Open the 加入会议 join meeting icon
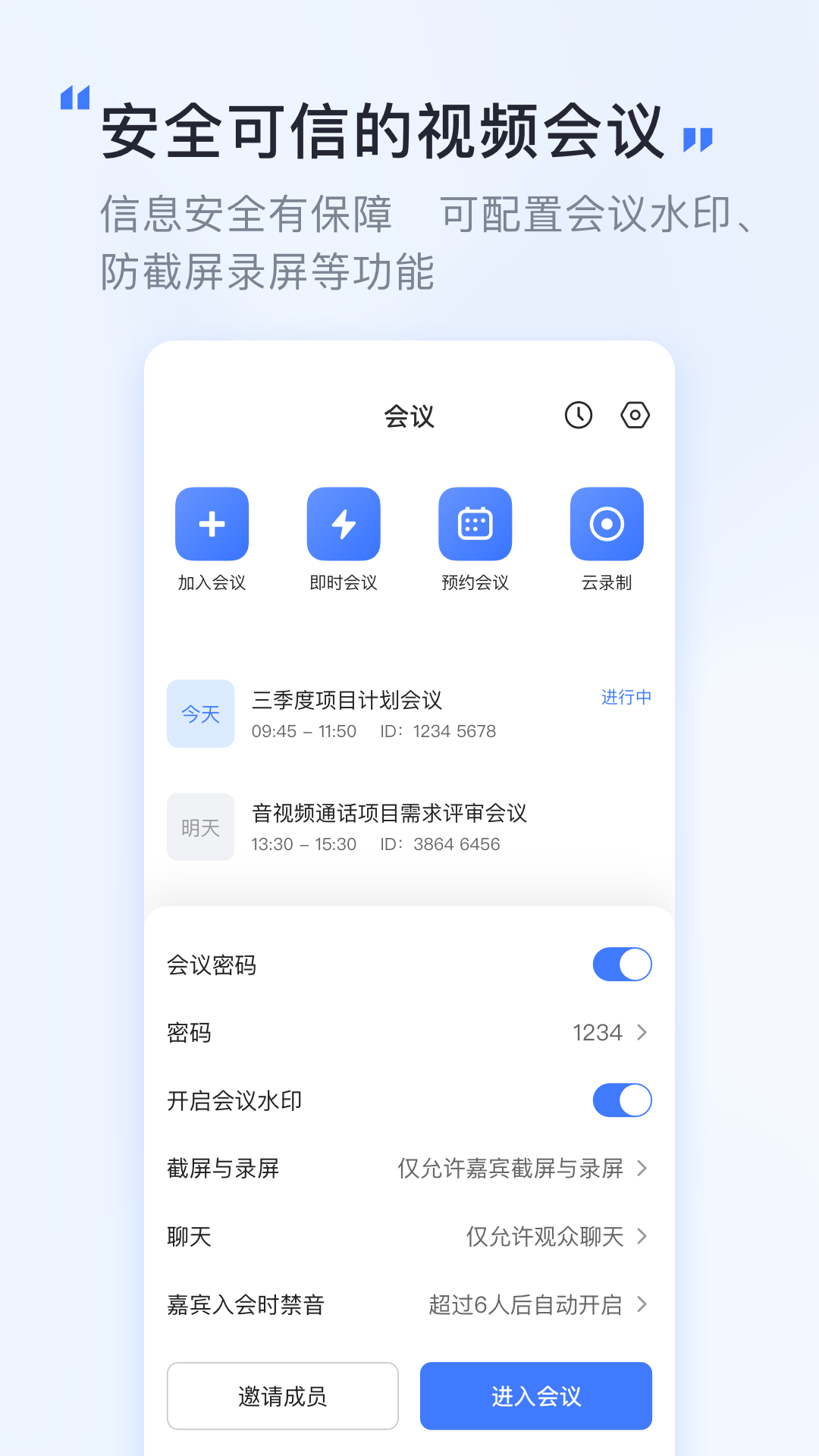The height and width of the screenshot is (1456, 819). pos(212,524)
